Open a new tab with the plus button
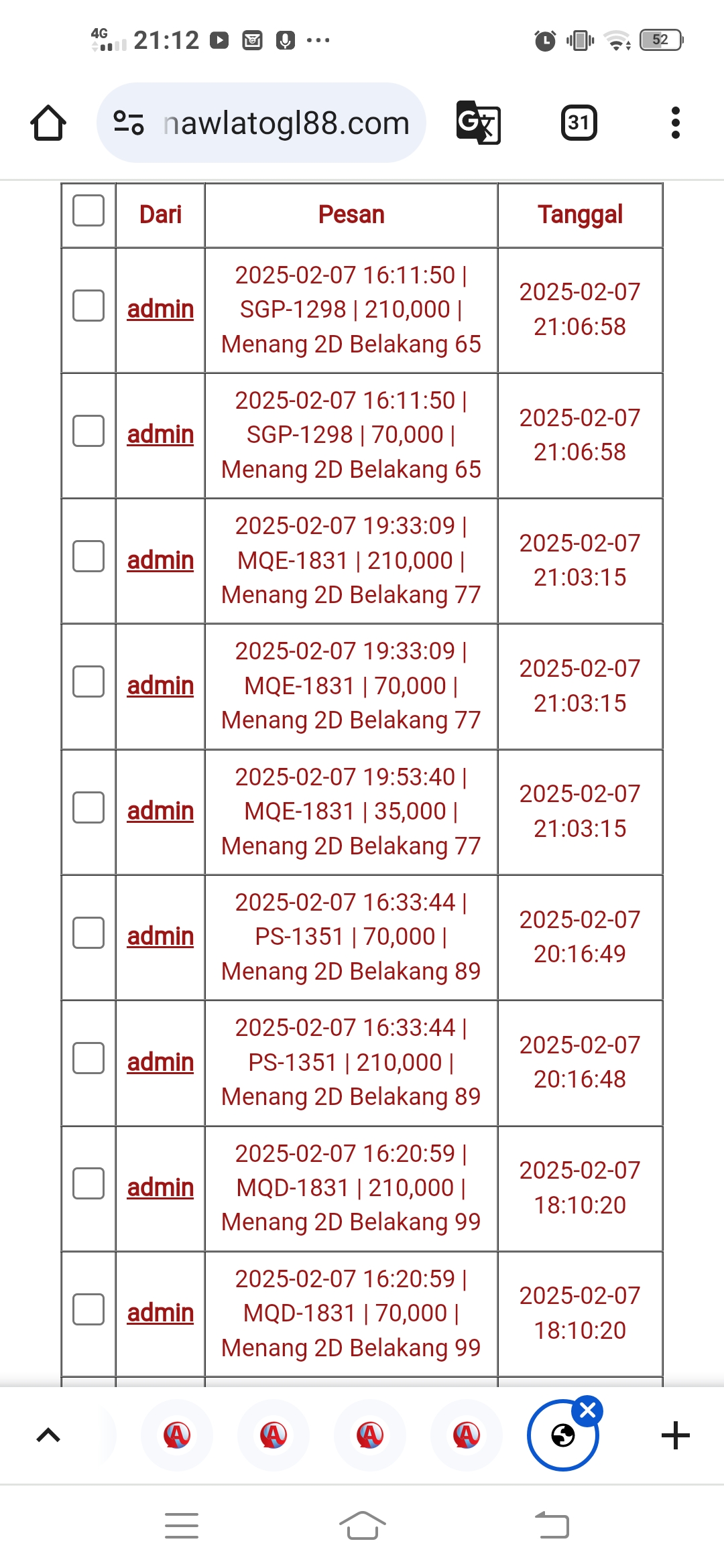724x1568 pixels. click(x=675, y=1435)
